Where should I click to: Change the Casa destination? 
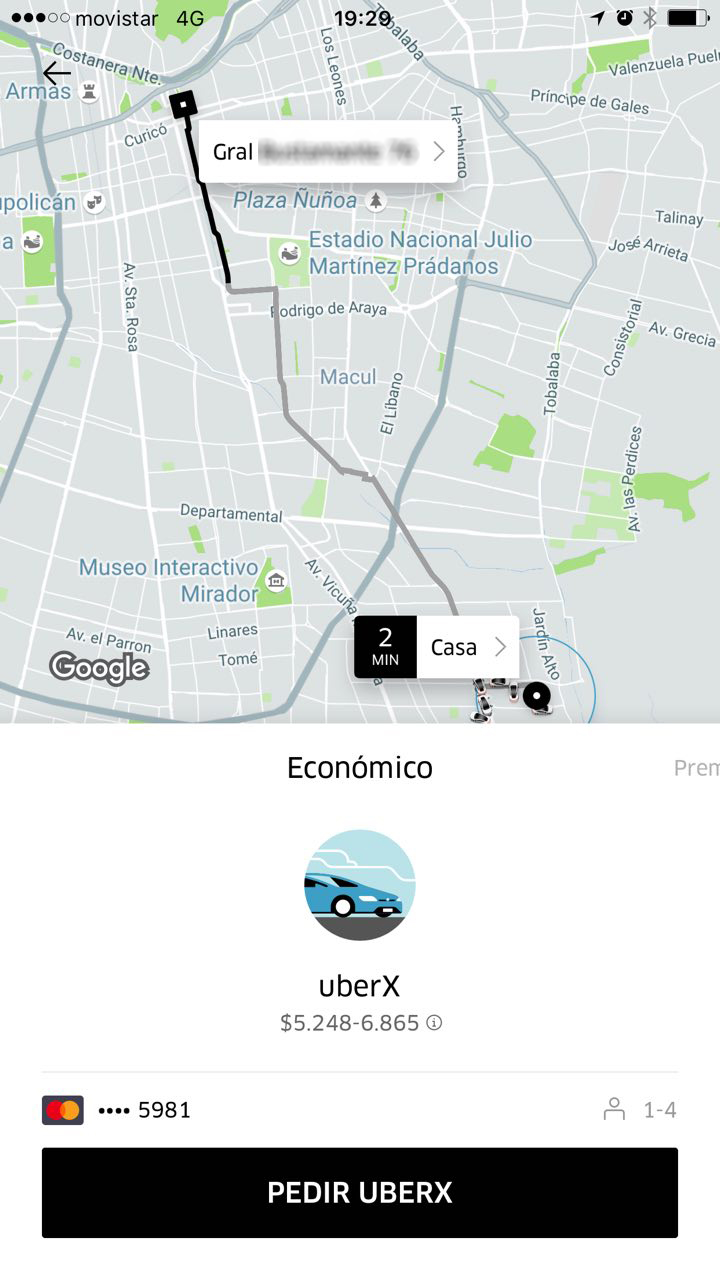466,647
